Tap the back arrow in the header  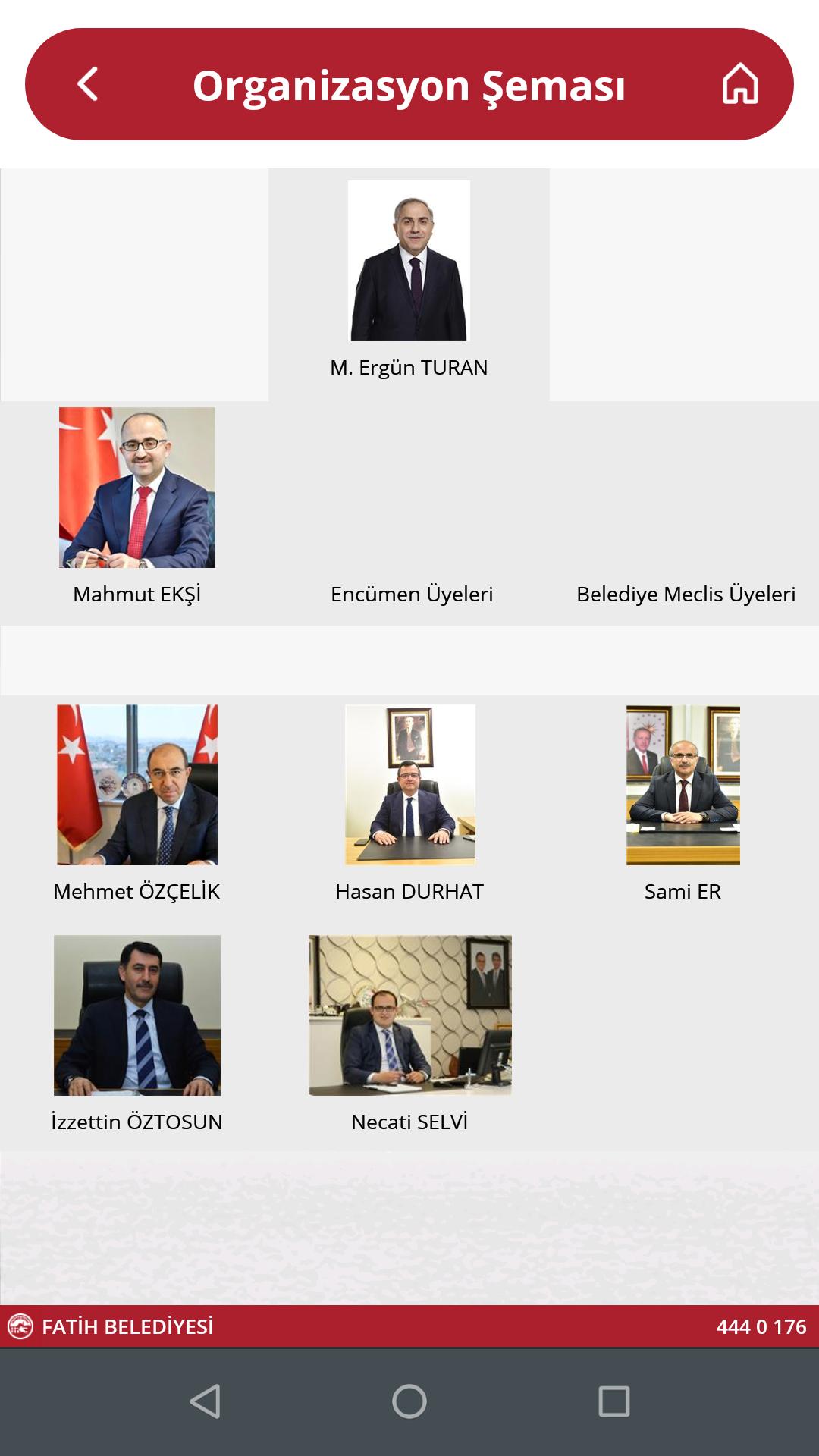pyautogui.click(x=86, y=83)
